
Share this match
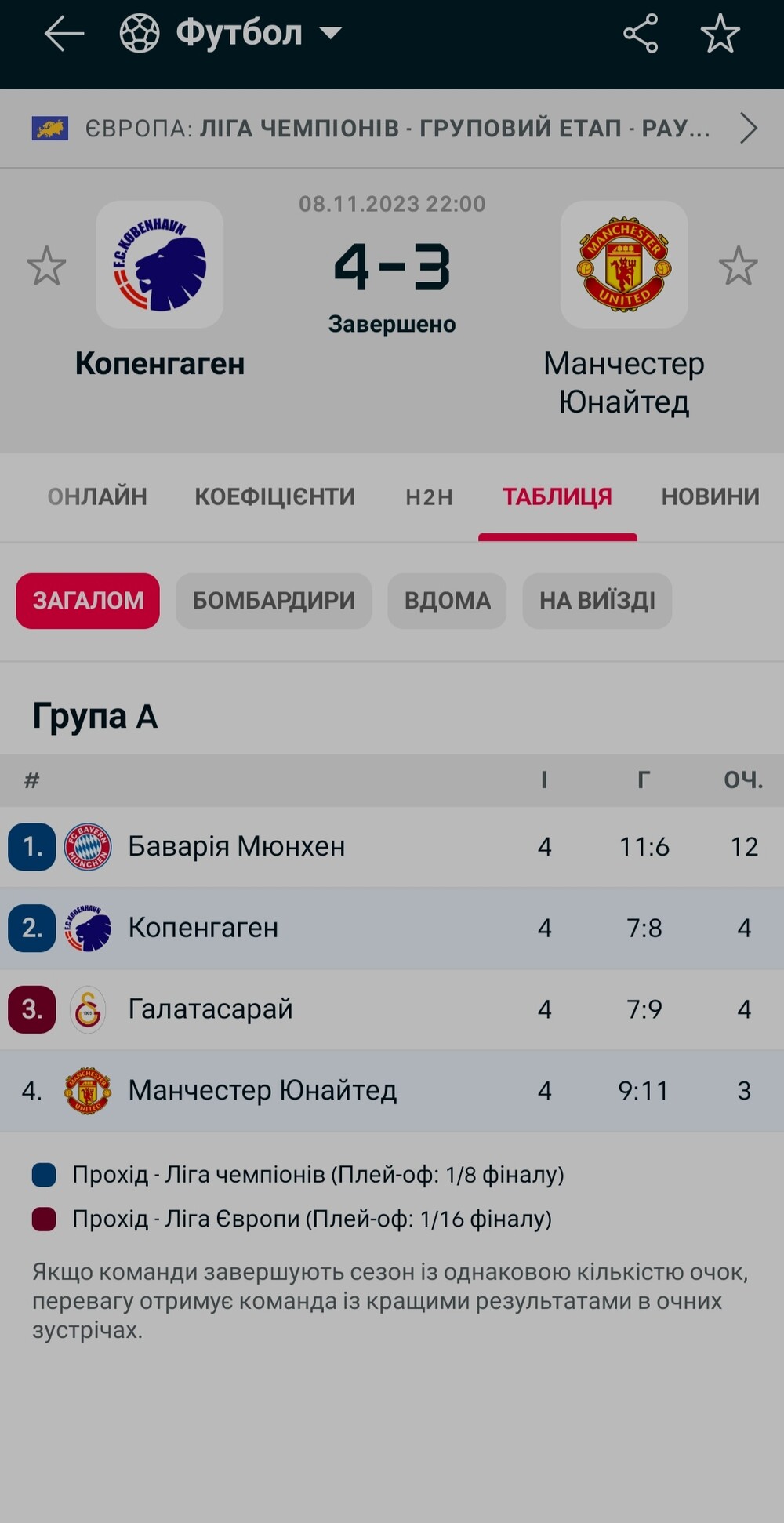click(x=640, y=34)
